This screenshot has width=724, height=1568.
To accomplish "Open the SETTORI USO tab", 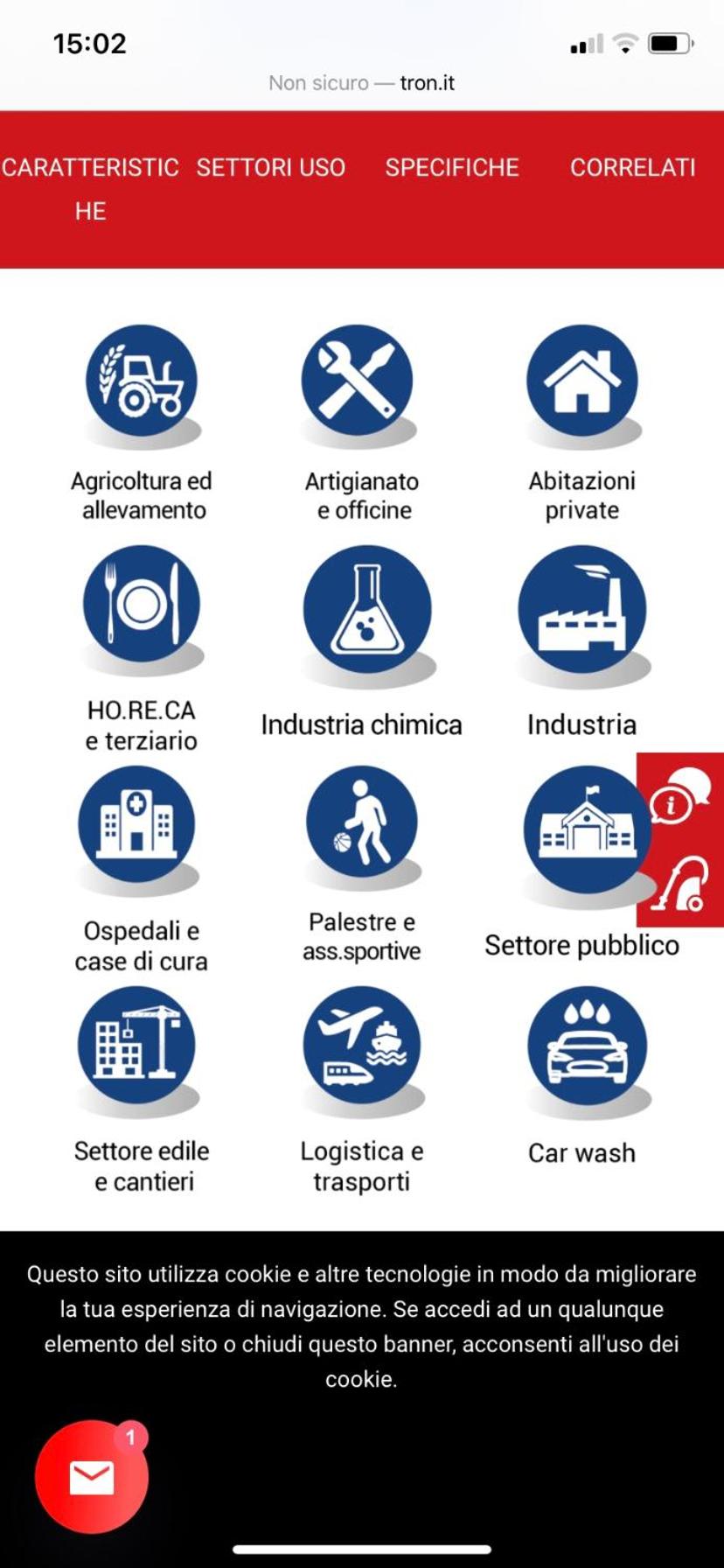I will pyautogui.click(x=271, y=167).
